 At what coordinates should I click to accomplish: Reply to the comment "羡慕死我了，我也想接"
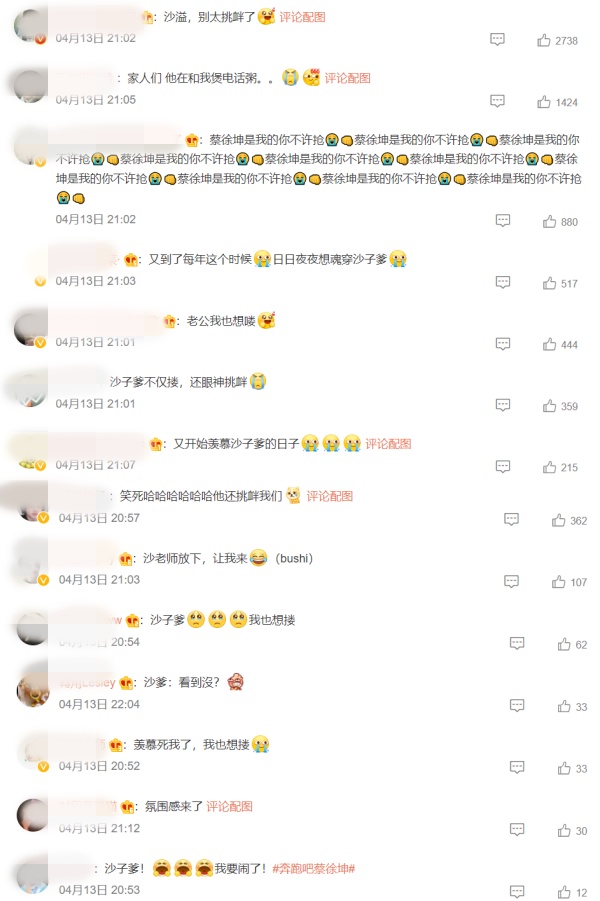point(517,768)
